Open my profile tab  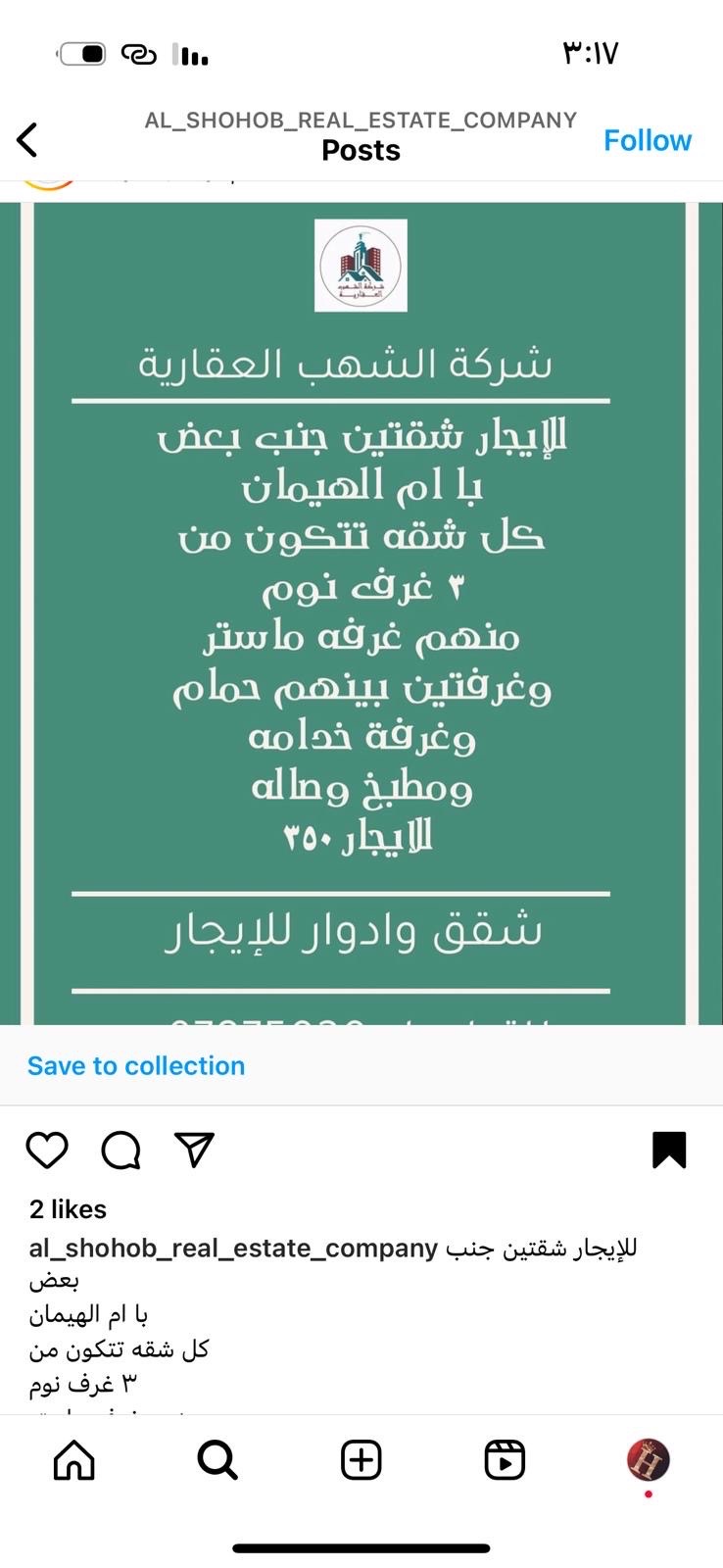pos(648,1459)
